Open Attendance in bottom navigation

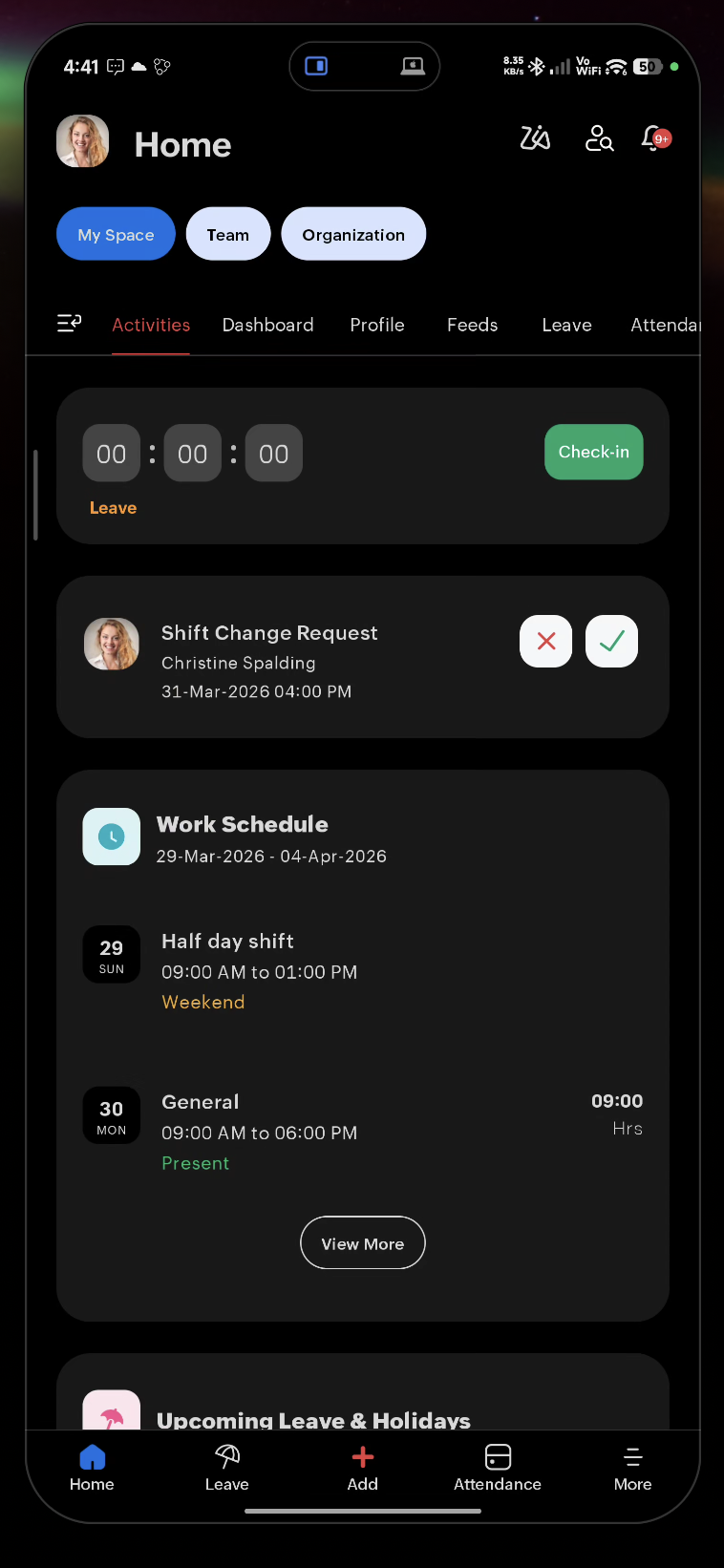pos(498,1467)
